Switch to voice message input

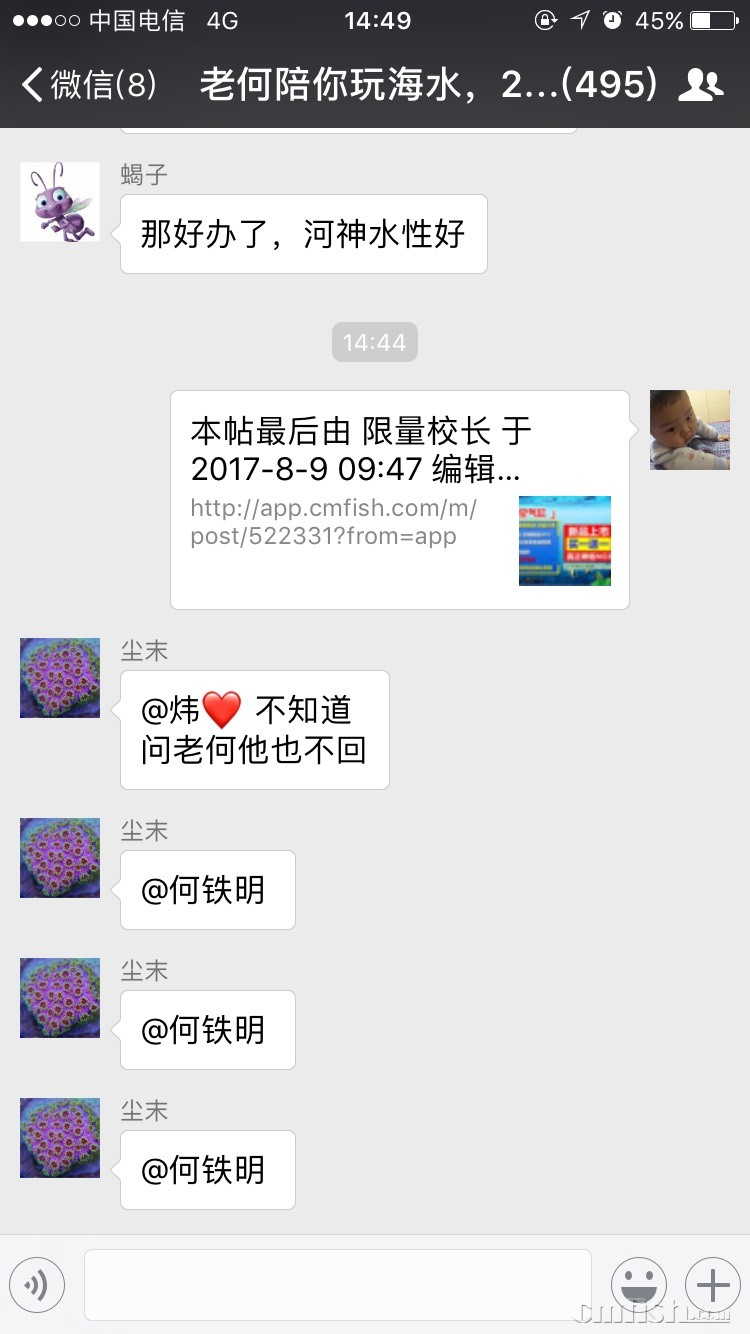click(37, 1285)
